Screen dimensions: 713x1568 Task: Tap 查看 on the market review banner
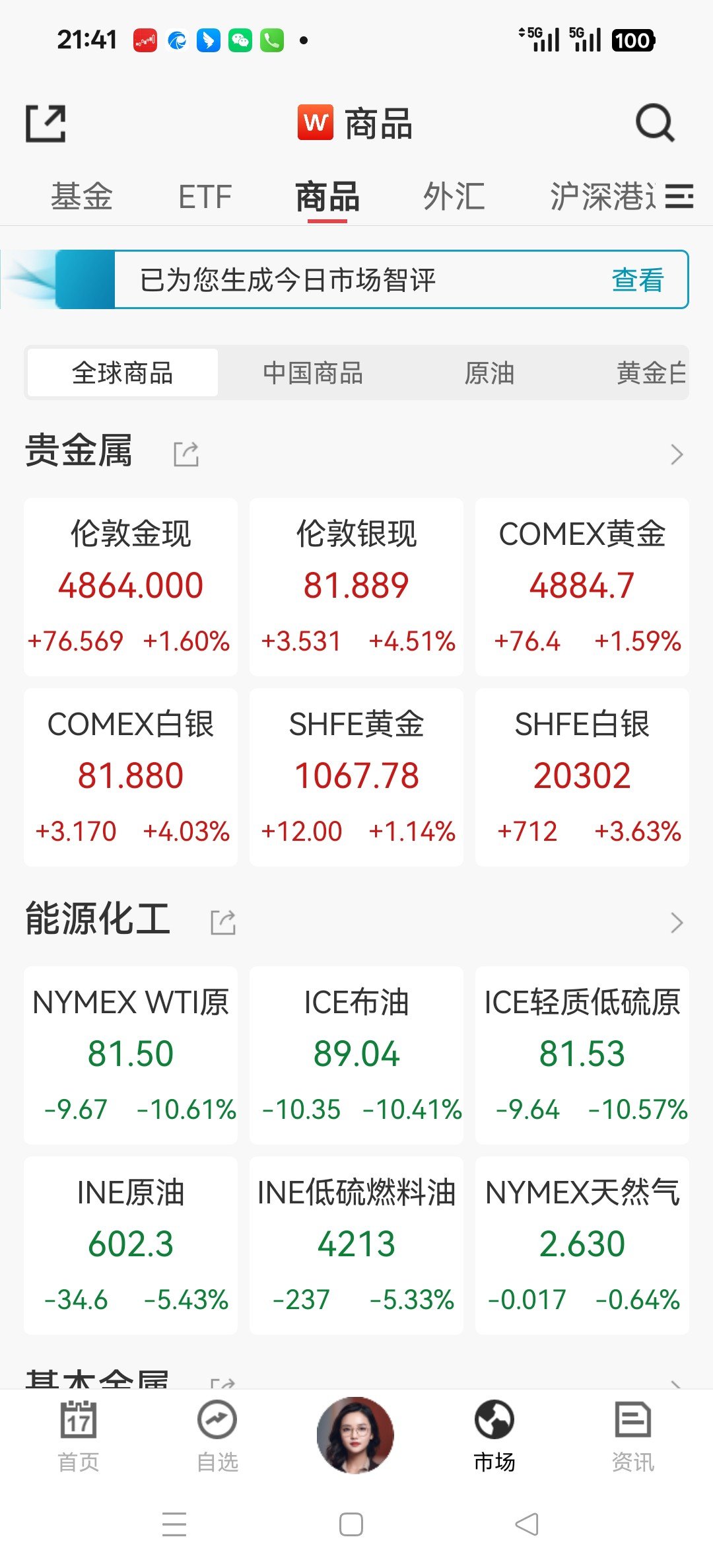[x=637, y=280]
